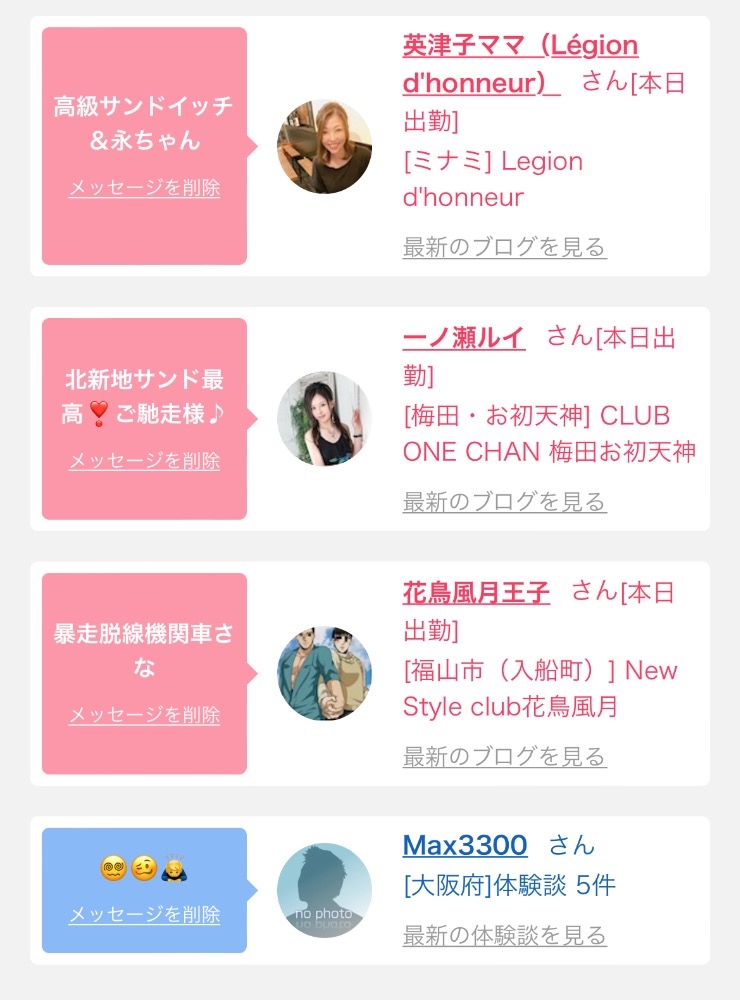
Task: View 英津子ママ's latest blog
Action: pos(505,247)
